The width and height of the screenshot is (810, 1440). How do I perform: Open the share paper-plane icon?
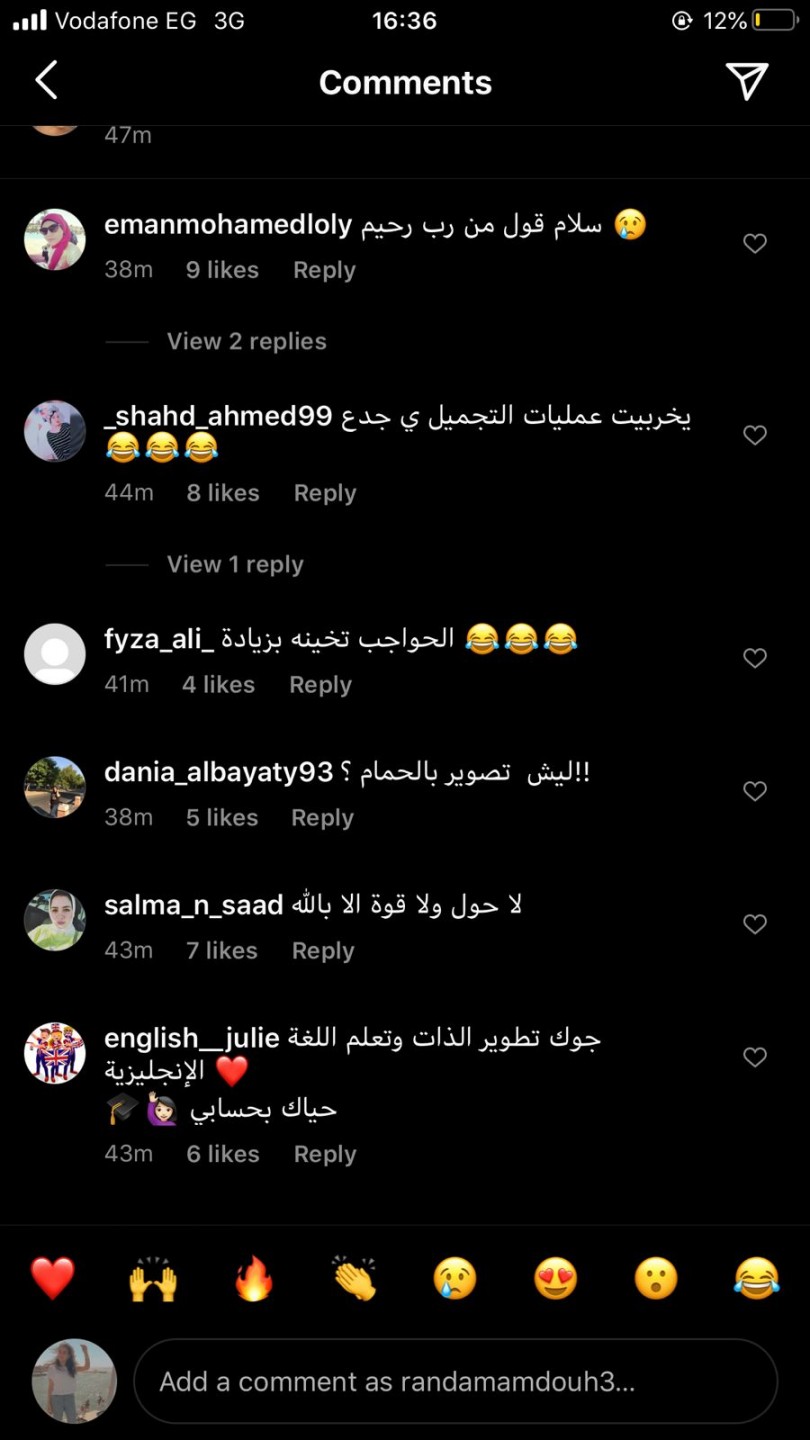coord(747,81)
